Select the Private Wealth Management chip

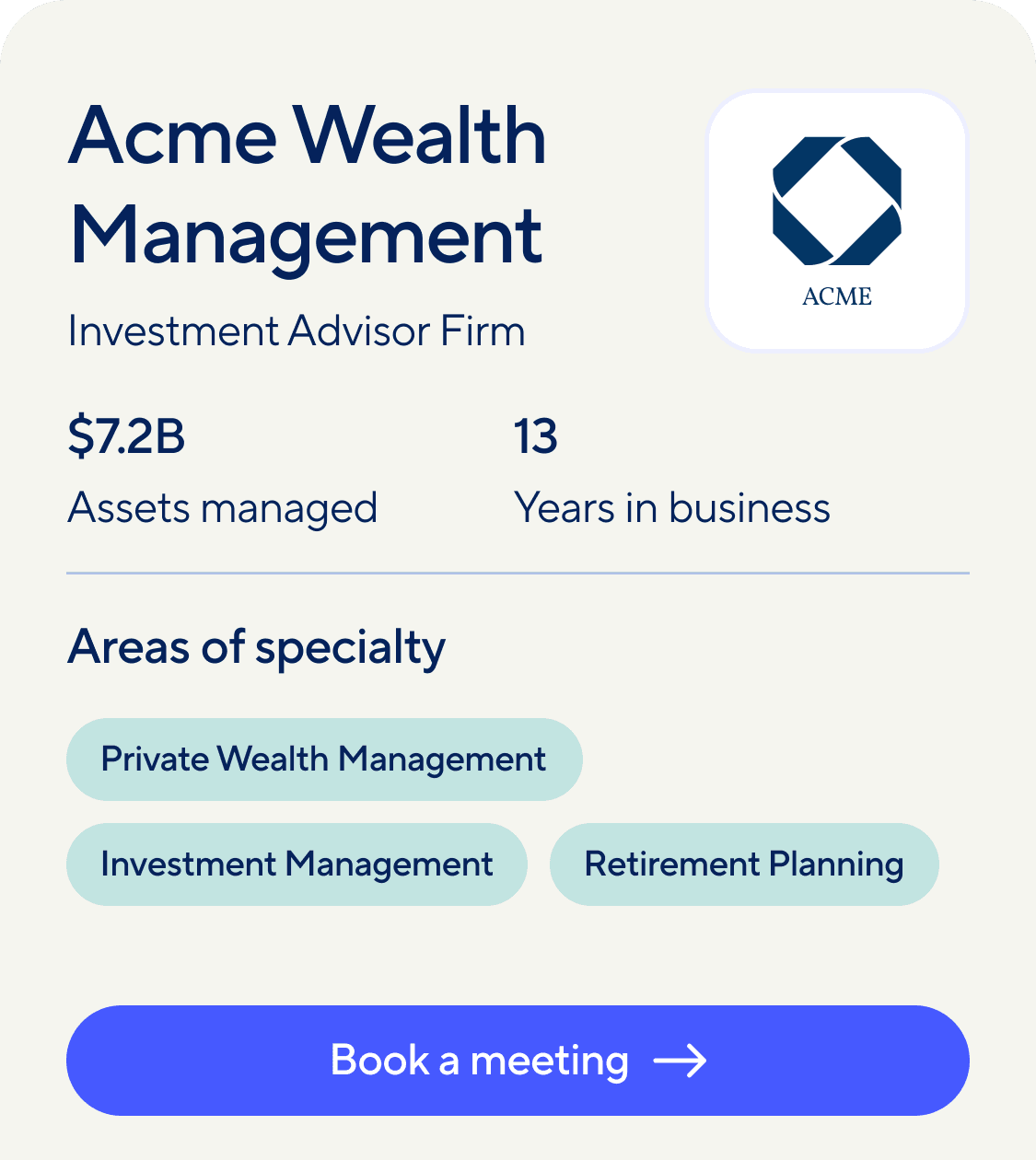(324, 760)
